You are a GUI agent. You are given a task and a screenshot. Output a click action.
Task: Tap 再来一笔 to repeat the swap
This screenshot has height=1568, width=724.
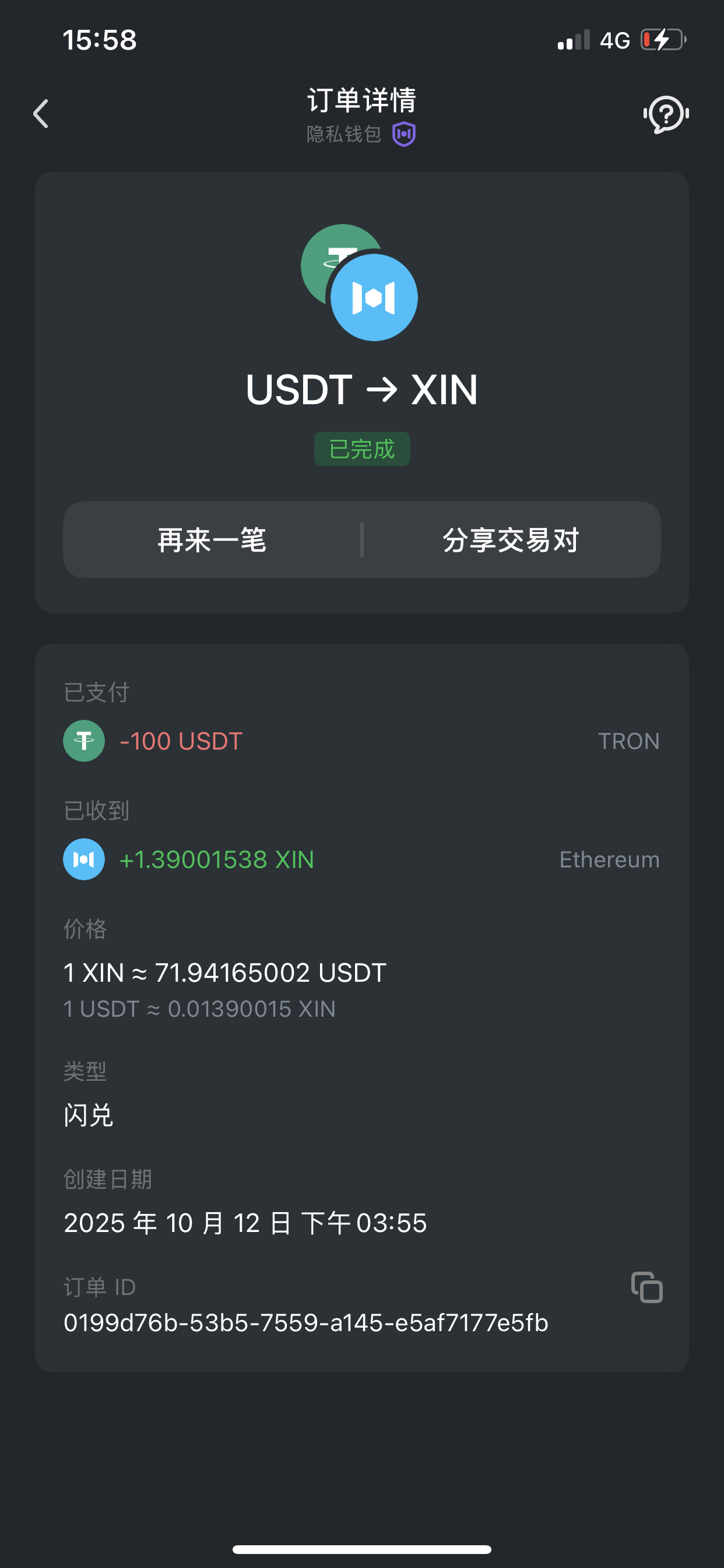click(x=212, y=540)
